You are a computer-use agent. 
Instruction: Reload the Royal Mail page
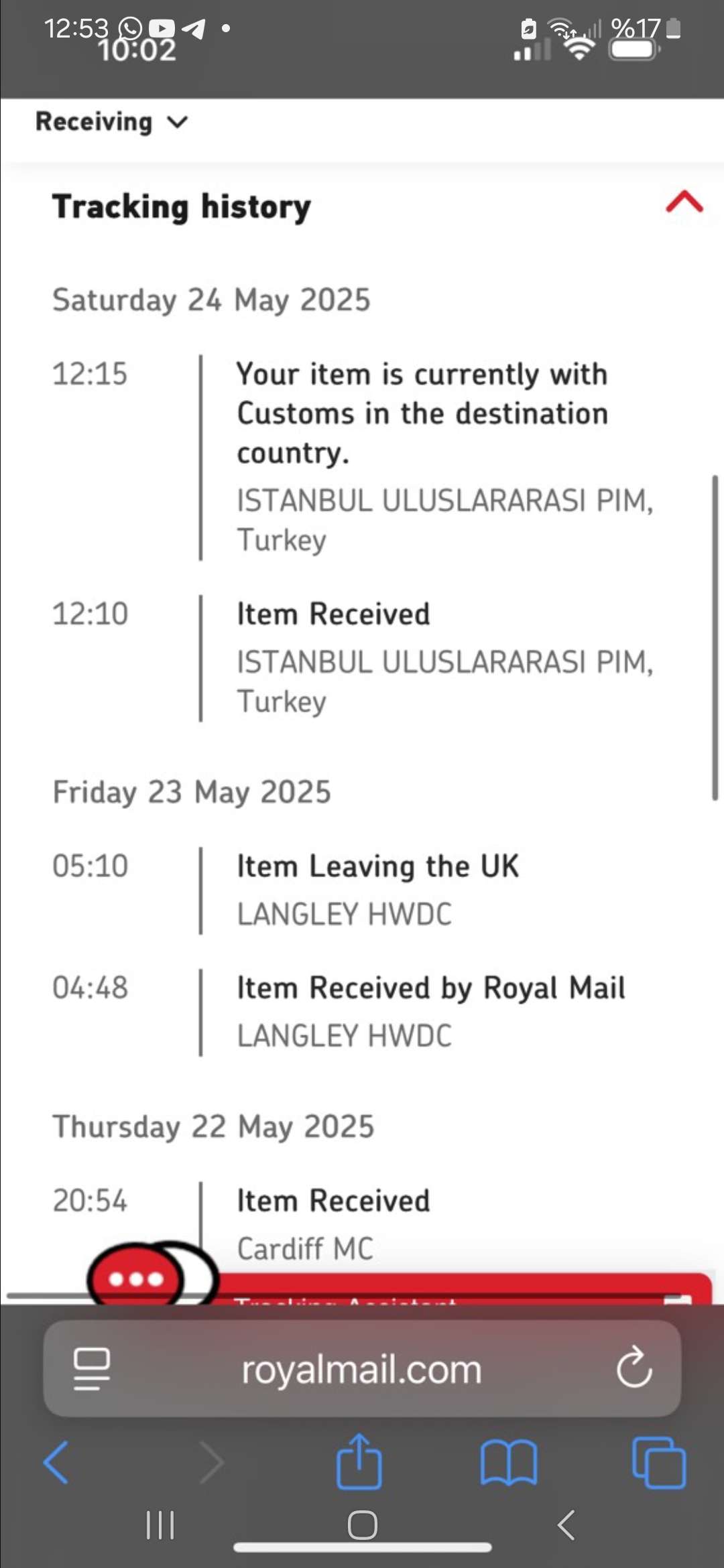click(x=634, y=1368)
